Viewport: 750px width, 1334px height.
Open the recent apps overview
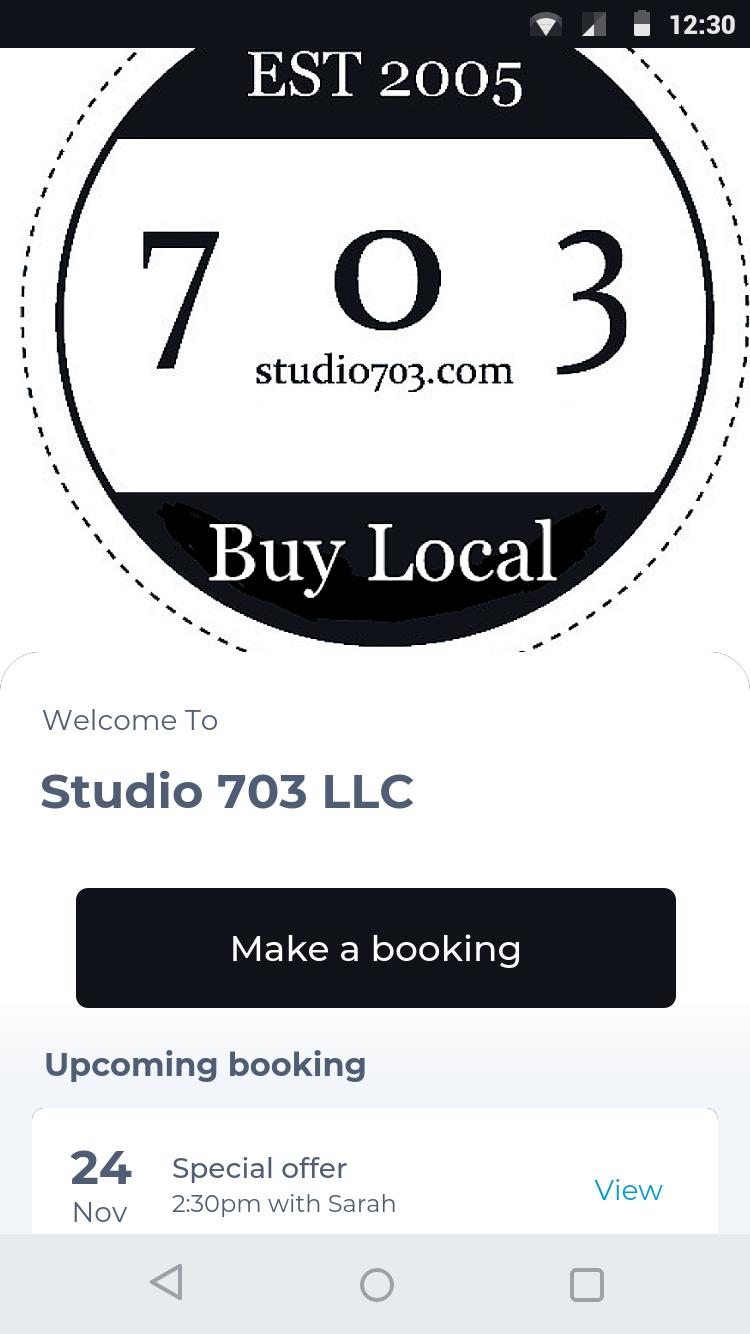click(586, 1284)
